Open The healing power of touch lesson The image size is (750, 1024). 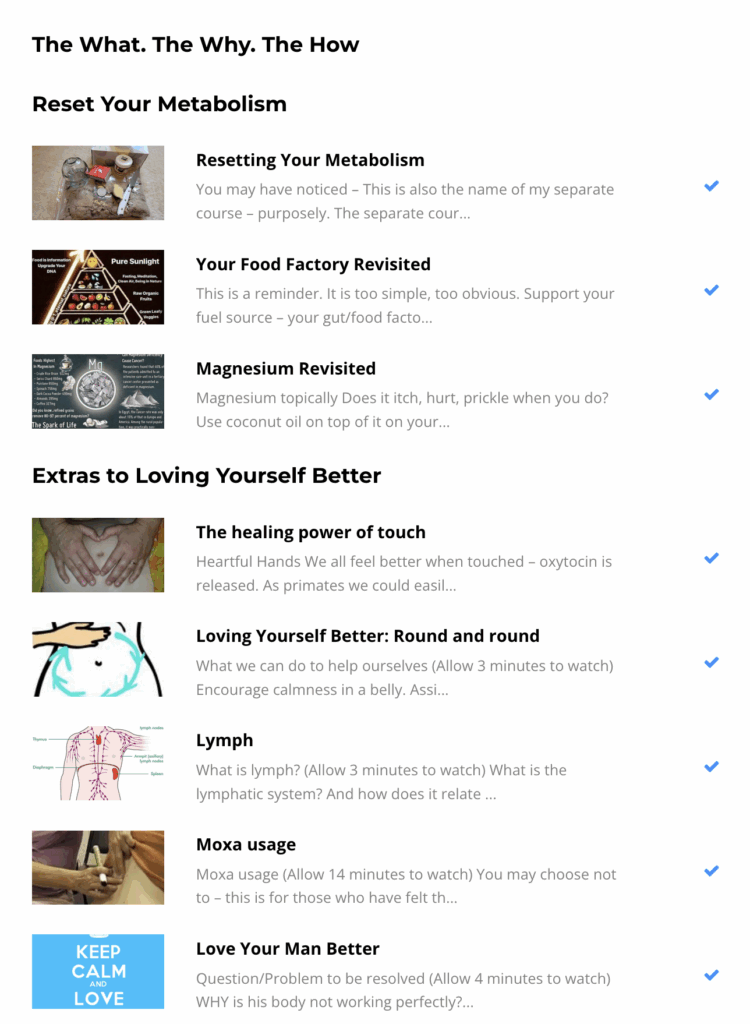tap(311, 532)
